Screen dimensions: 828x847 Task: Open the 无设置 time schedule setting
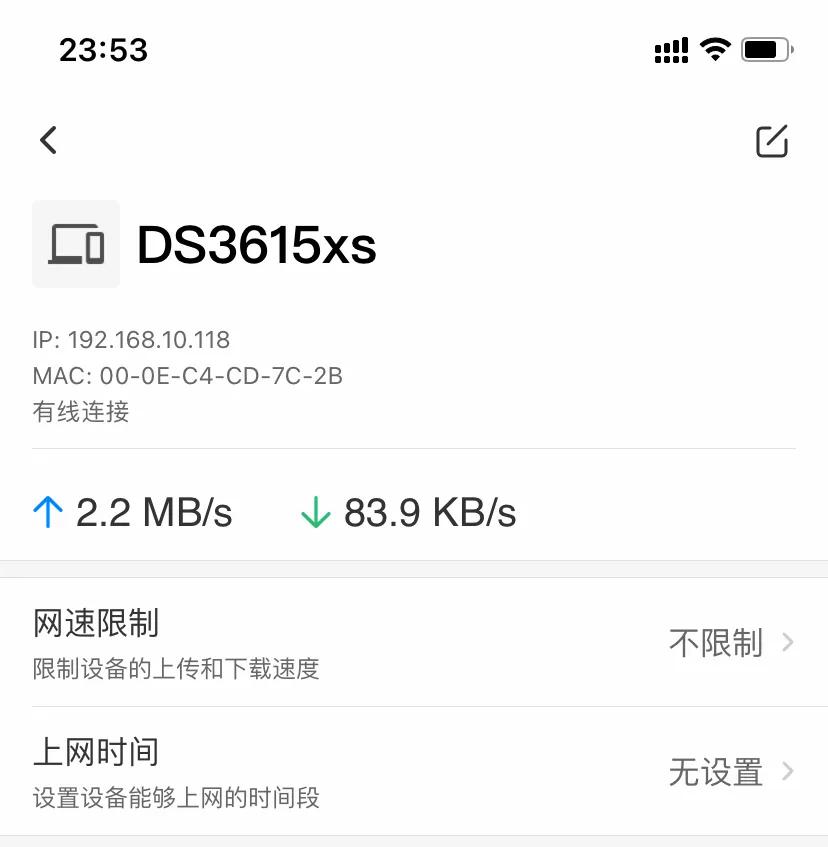click(x=714, y=771)
